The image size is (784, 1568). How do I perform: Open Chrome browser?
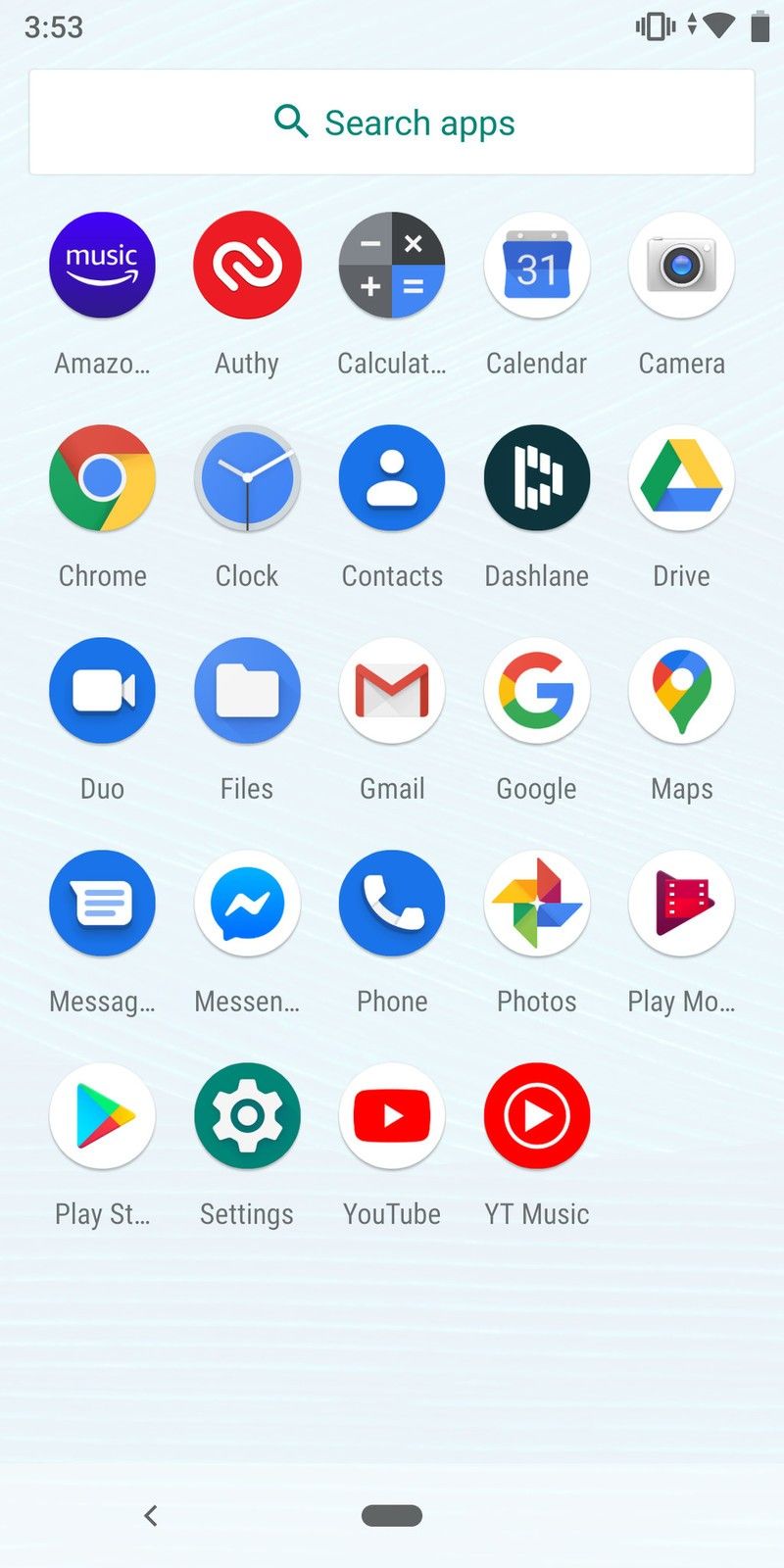click(102, 477)
